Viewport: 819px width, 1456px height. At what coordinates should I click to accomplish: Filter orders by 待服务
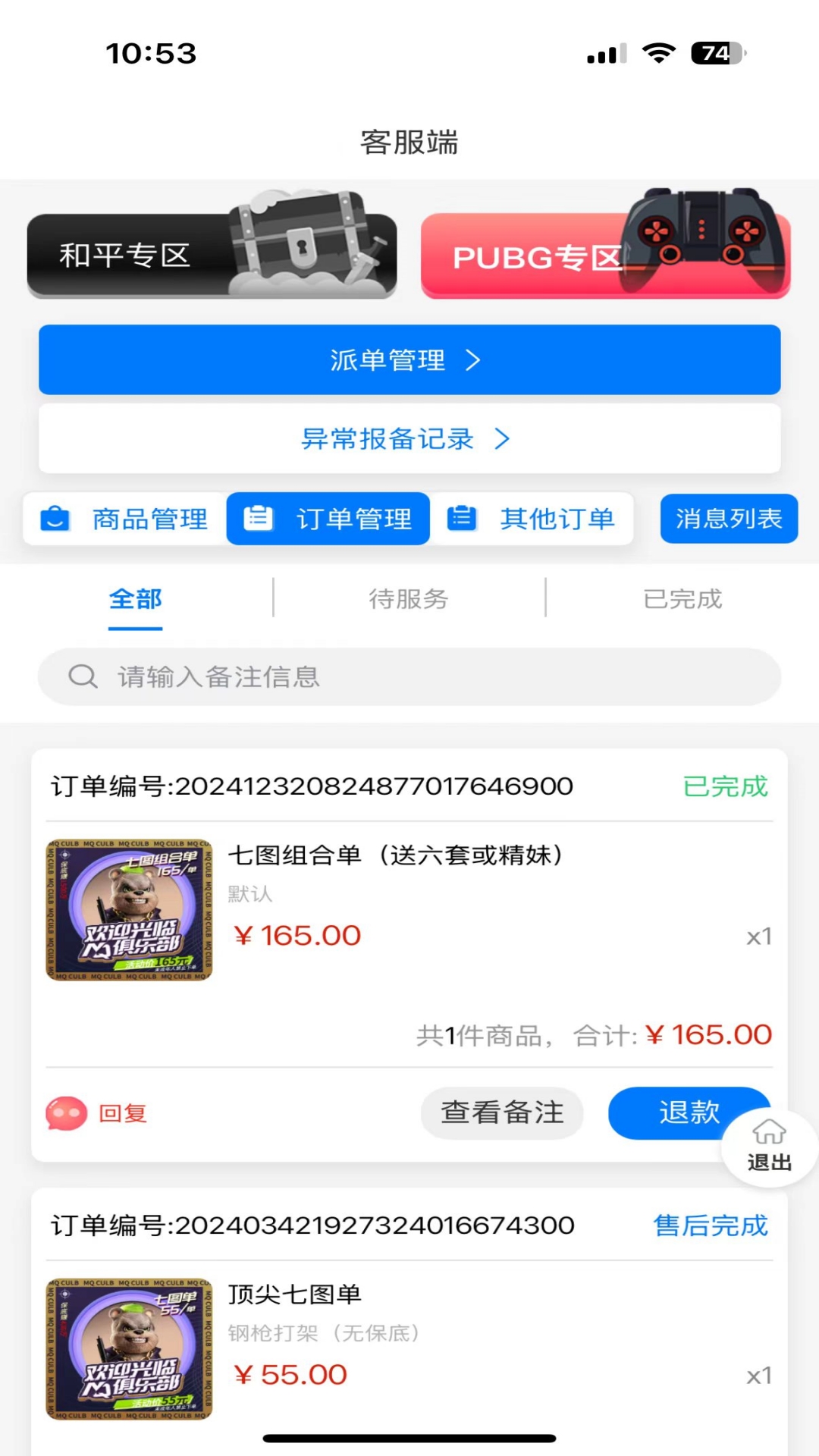(x=409, y=599)
